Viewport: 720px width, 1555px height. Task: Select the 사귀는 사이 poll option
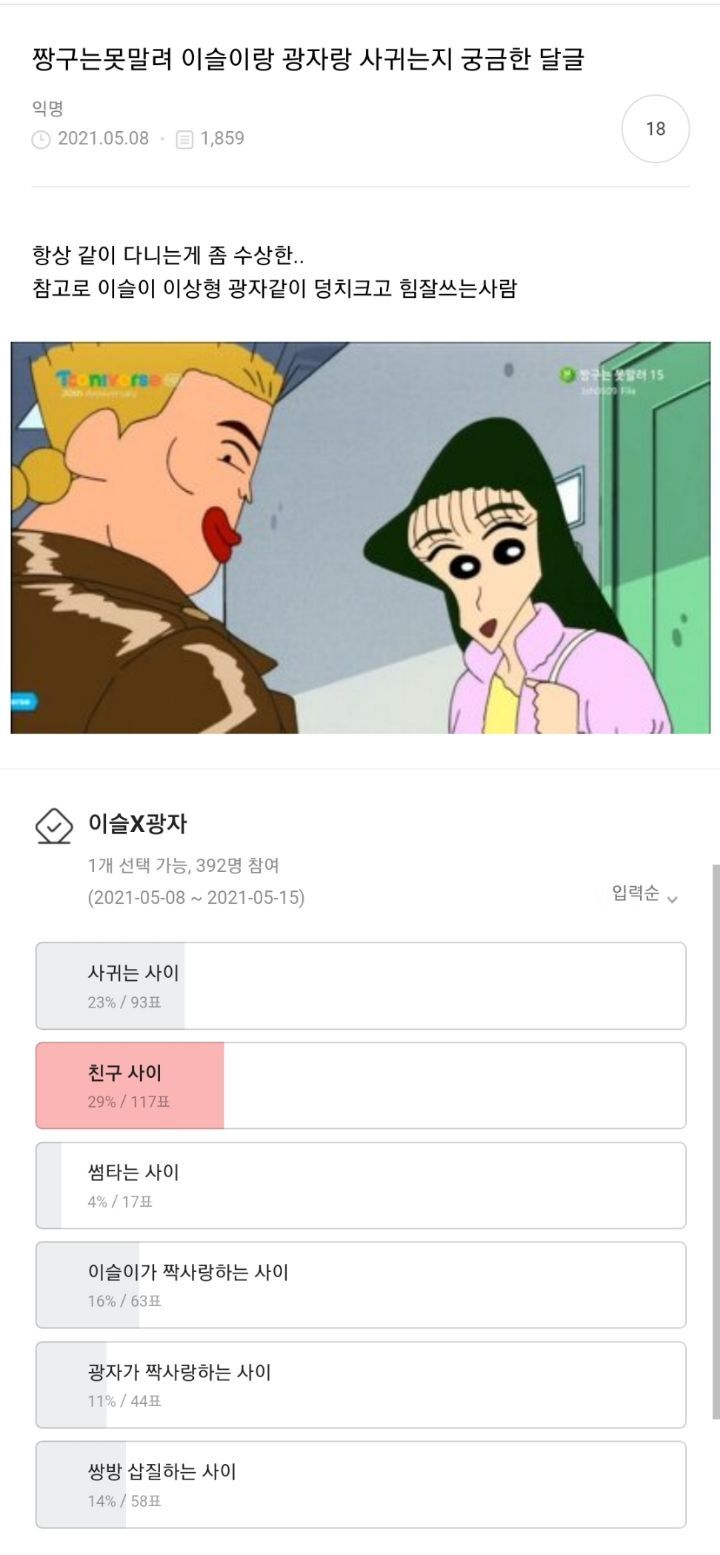coord(361,986)
